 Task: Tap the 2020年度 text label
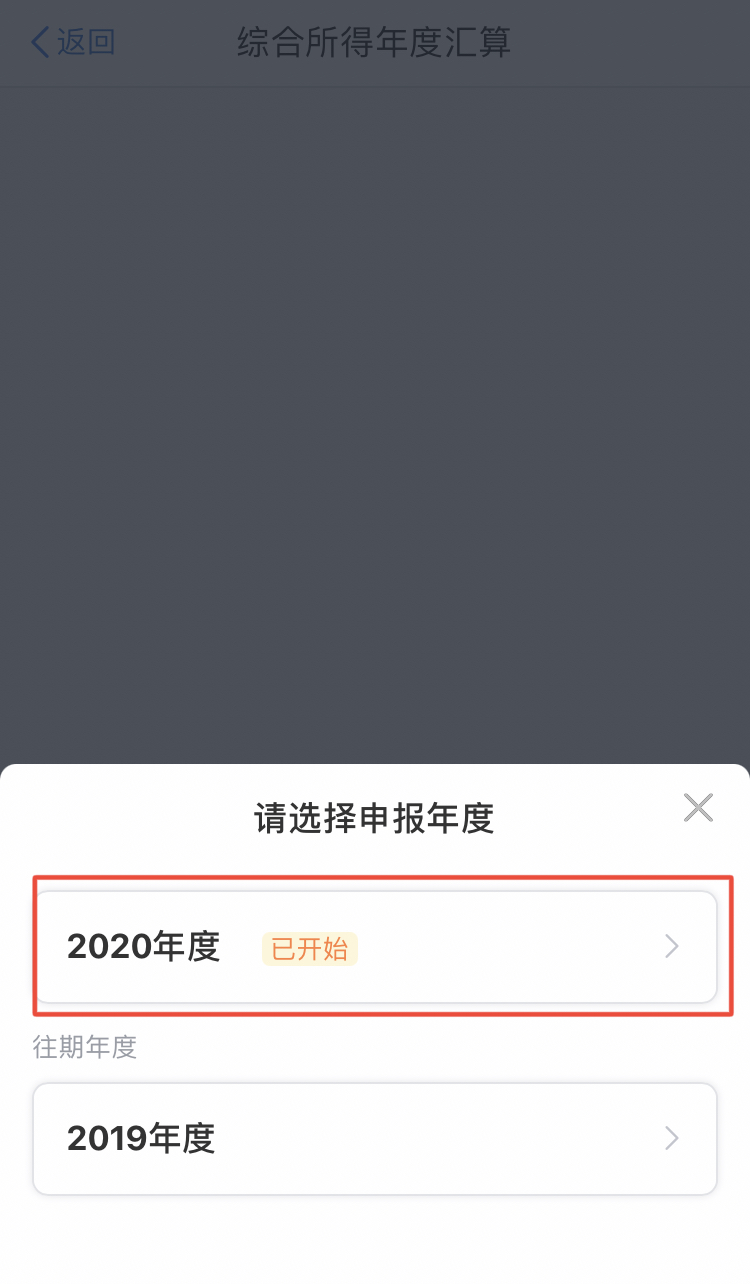(x=142, y=946)
